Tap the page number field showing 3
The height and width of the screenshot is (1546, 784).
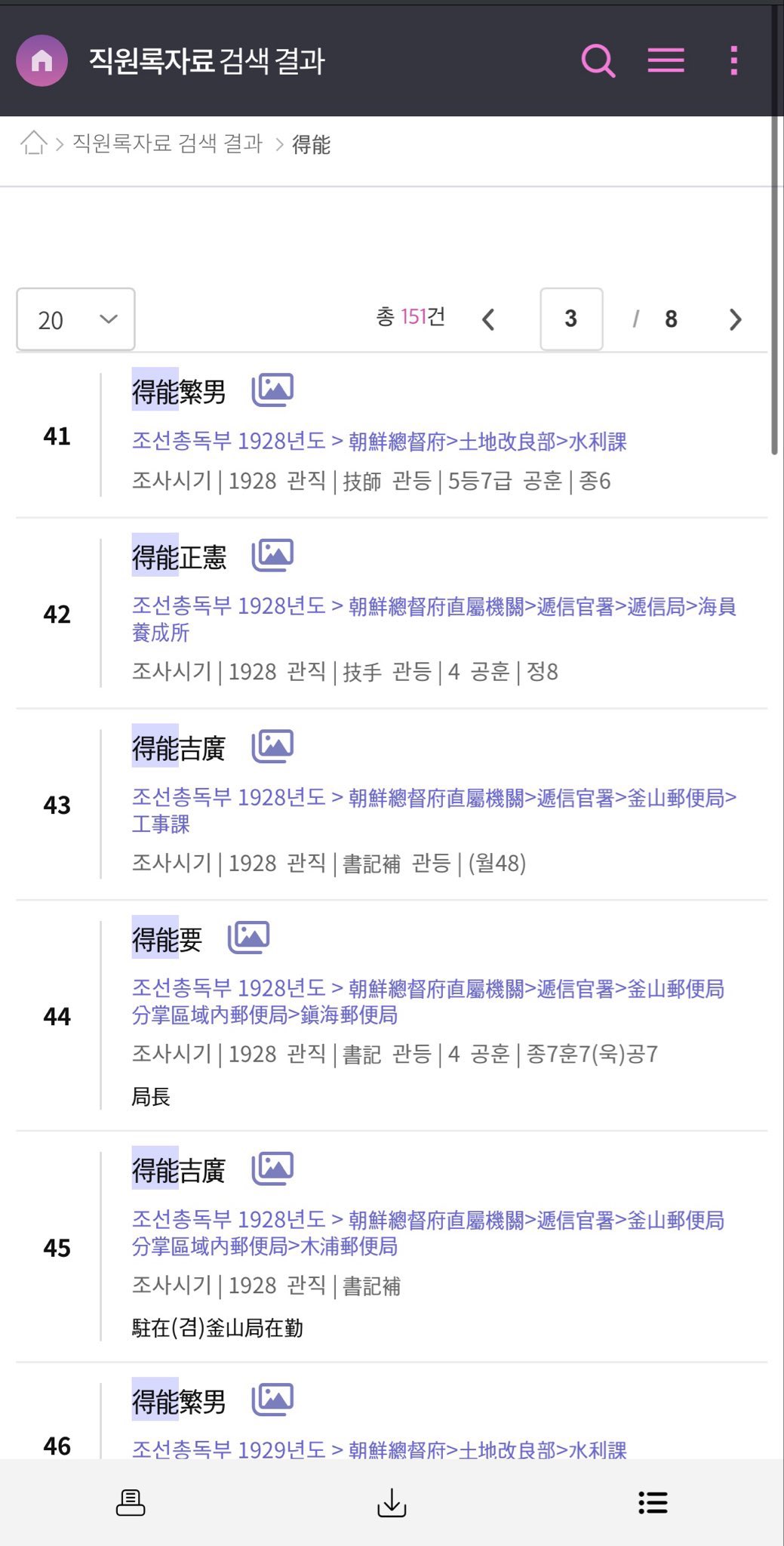[571, 319]
